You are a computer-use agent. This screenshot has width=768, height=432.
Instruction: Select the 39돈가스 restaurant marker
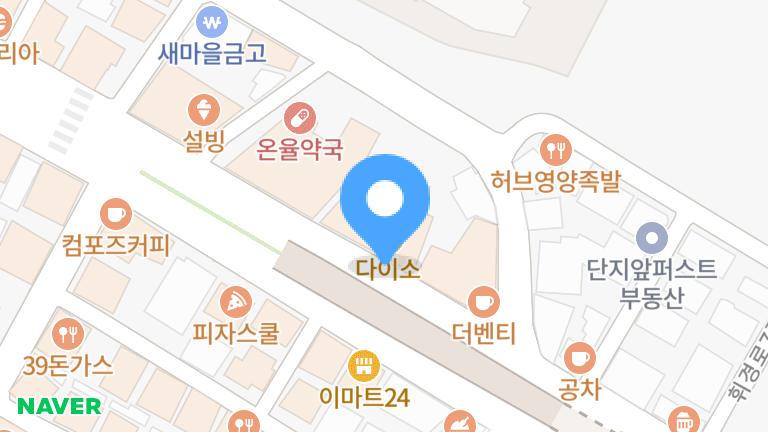click(x=67, y=331)
